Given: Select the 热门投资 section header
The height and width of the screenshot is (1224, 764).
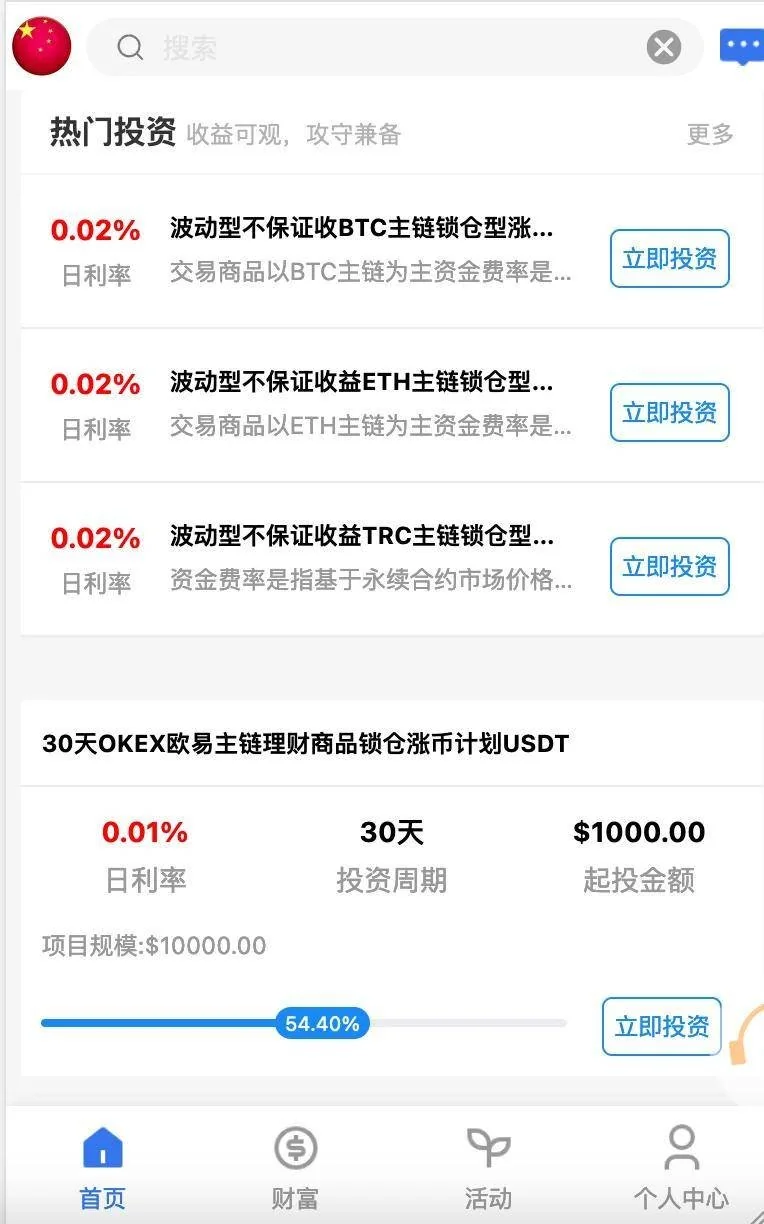Looking at the screenshot, I should (x=112, y=131).
